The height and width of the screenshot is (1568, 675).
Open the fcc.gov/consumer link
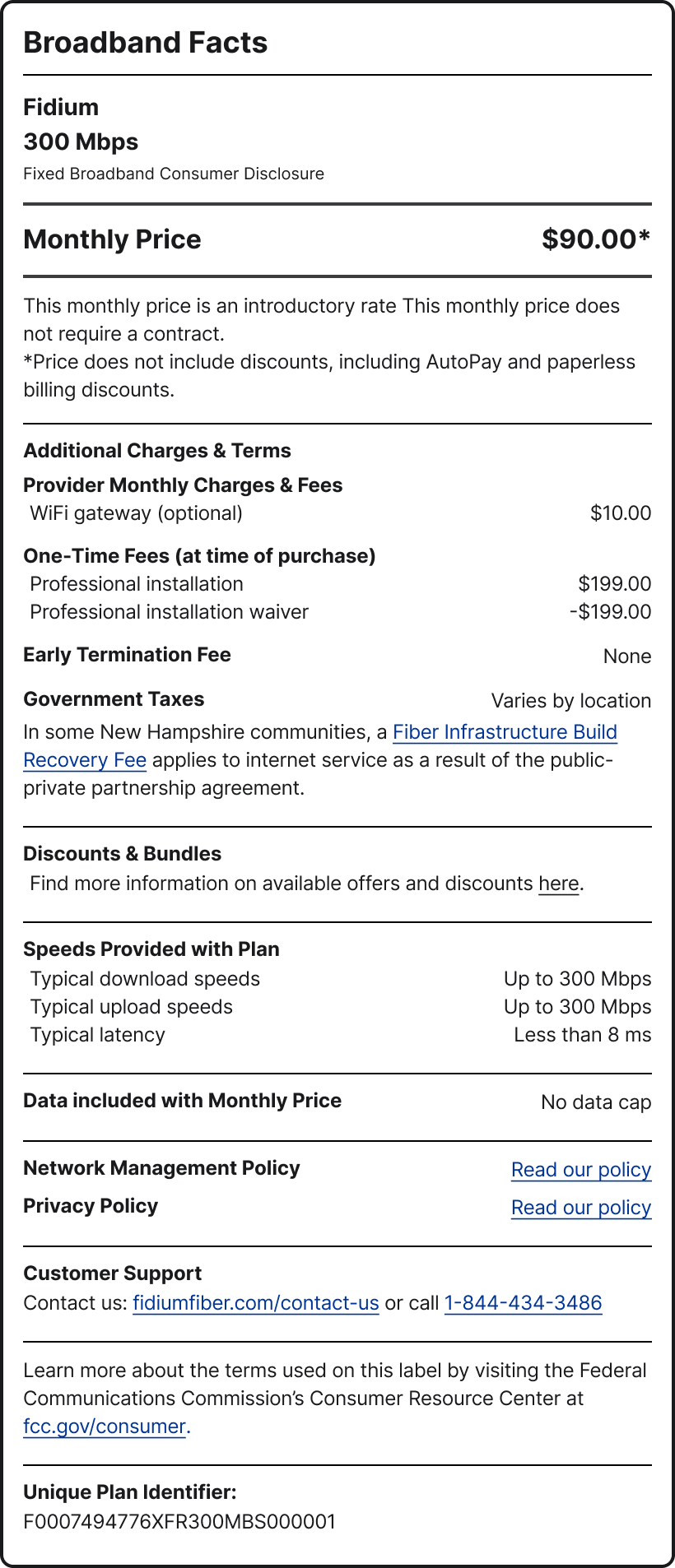105,1427
